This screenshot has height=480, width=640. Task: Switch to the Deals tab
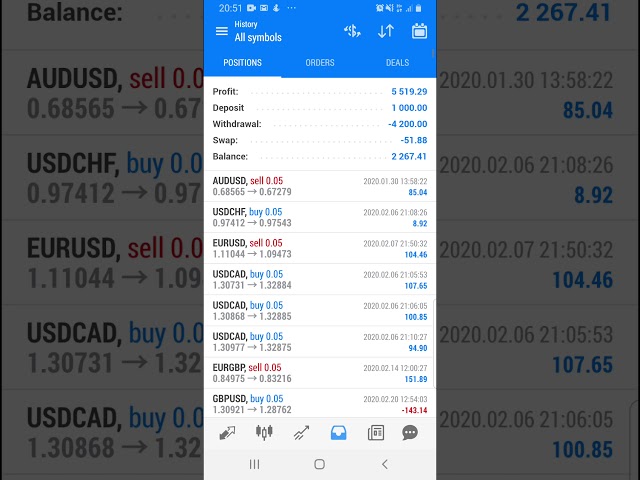coord(397,62)
